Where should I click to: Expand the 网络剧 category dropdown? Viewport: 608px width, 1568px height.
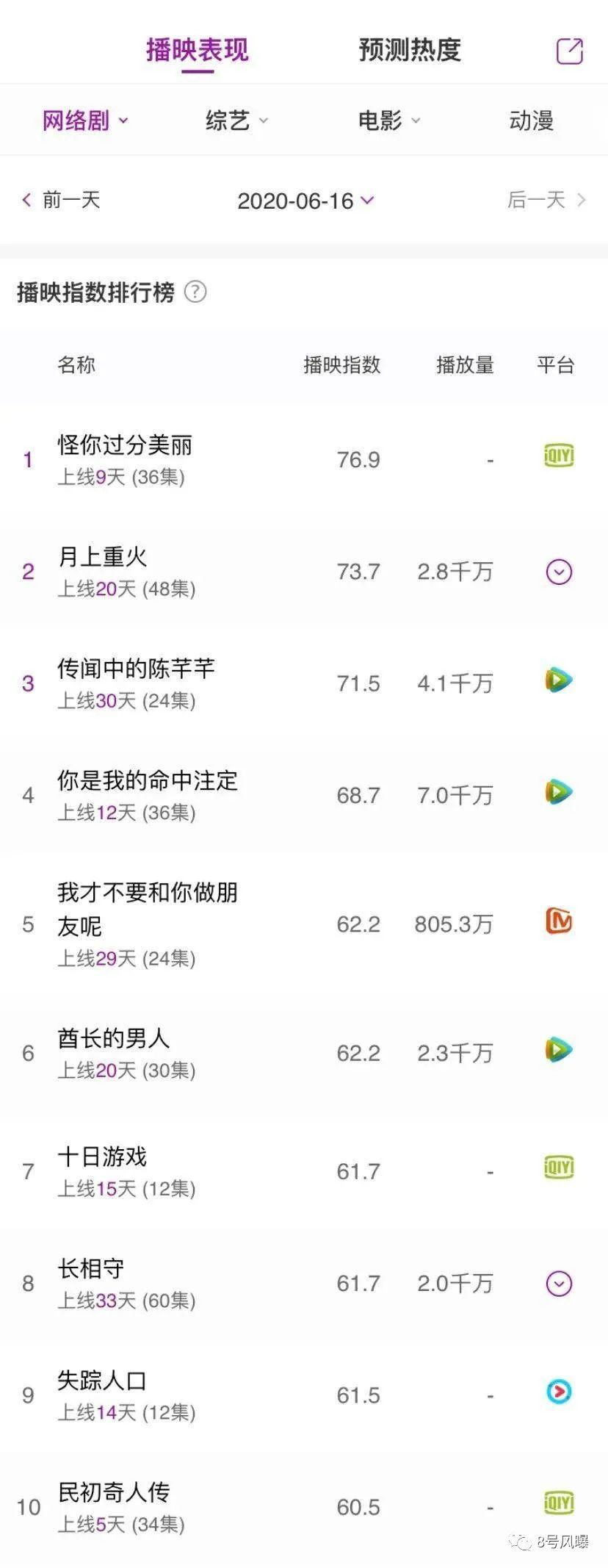(x=85, y=121)
